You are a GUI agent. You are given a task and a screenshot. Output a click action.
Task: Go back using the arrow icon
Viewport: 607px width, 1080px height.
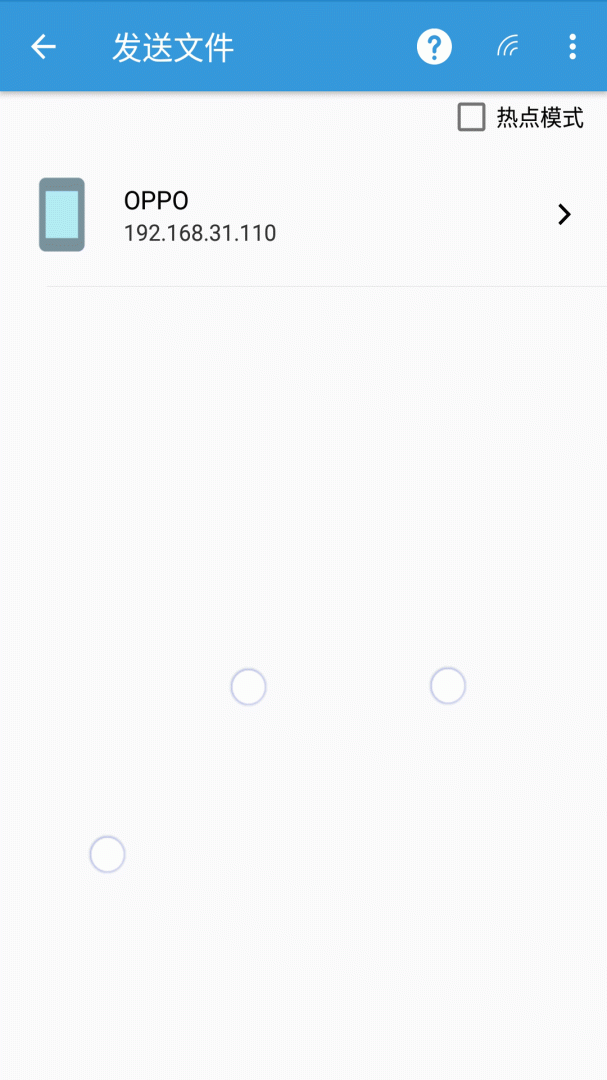43,47
